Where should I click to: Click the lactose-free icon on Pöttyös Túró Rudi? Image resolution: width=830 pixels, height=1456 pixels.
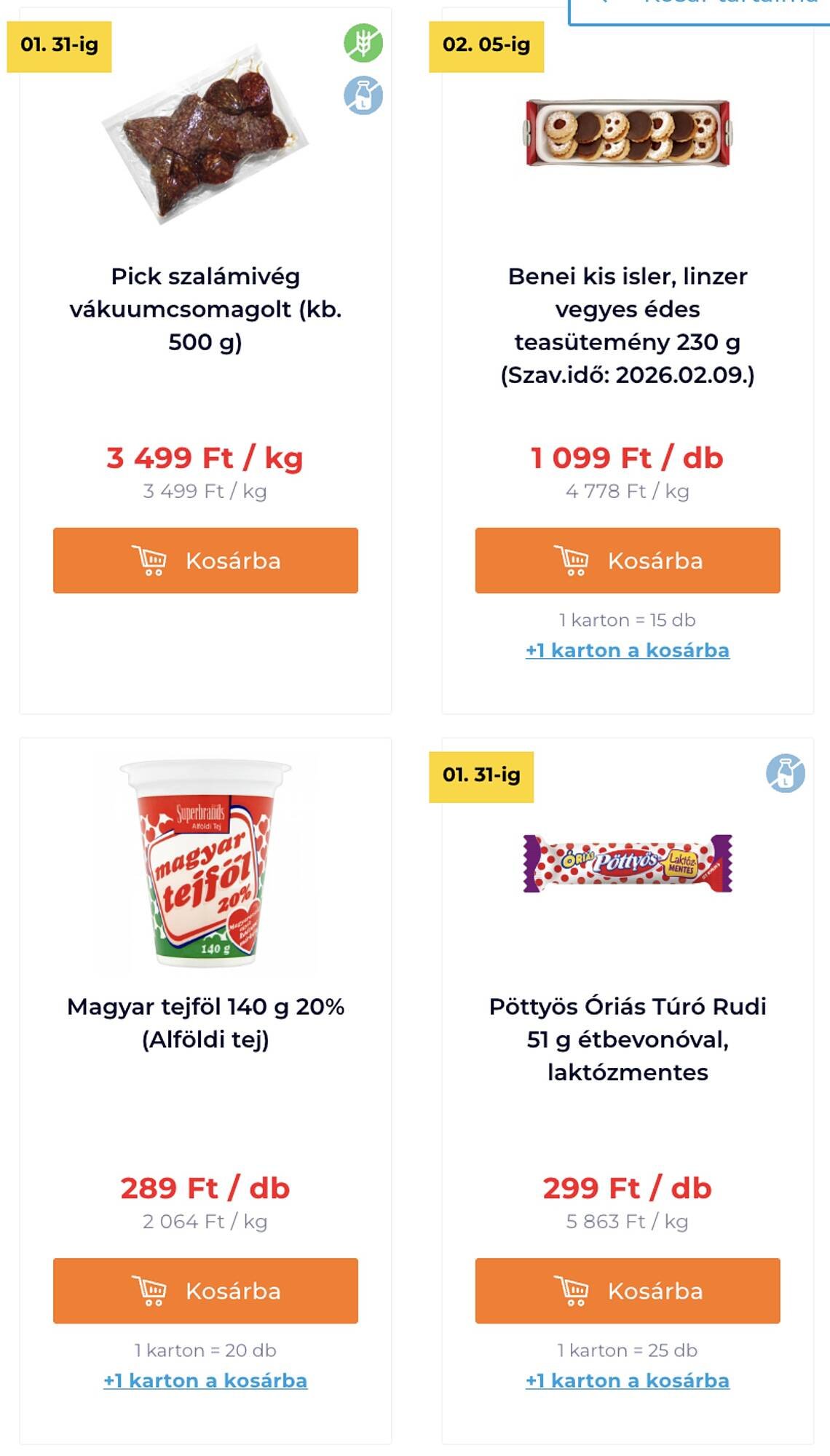(x=786, y=773)
